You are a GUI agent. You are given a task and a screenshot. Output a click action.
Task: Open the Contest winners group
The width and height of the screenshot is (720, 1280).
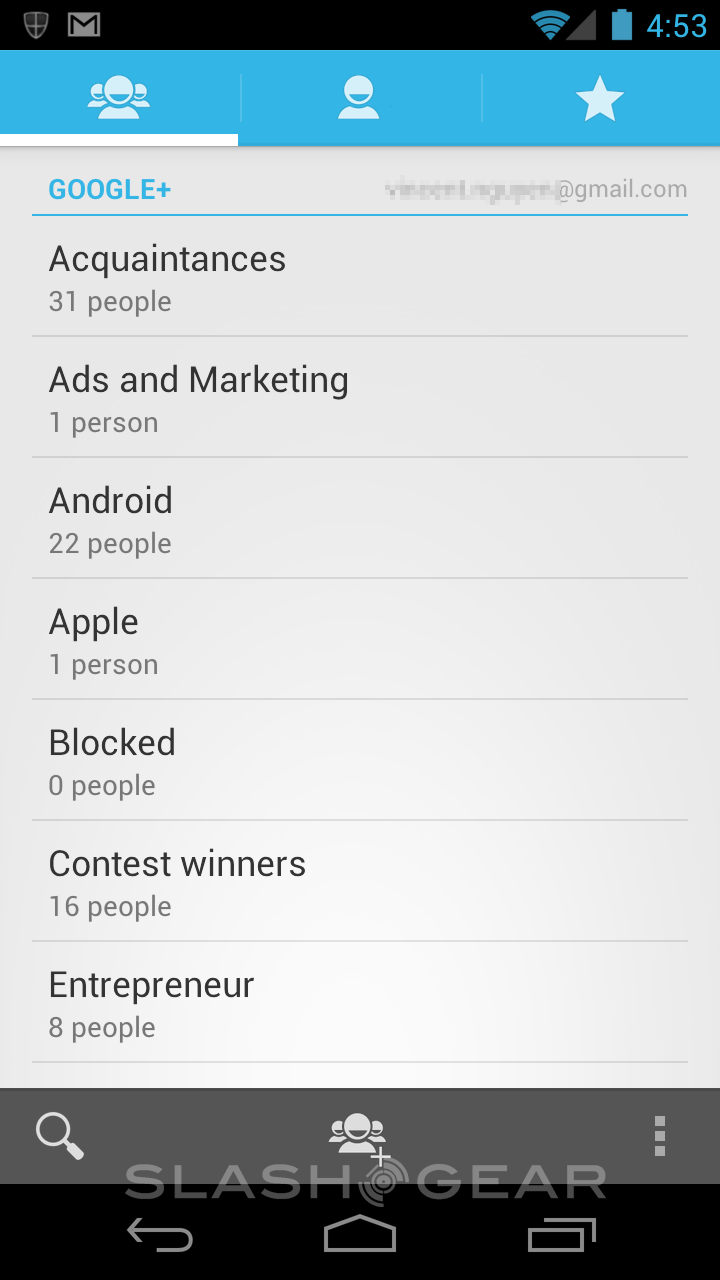point(360,882)
